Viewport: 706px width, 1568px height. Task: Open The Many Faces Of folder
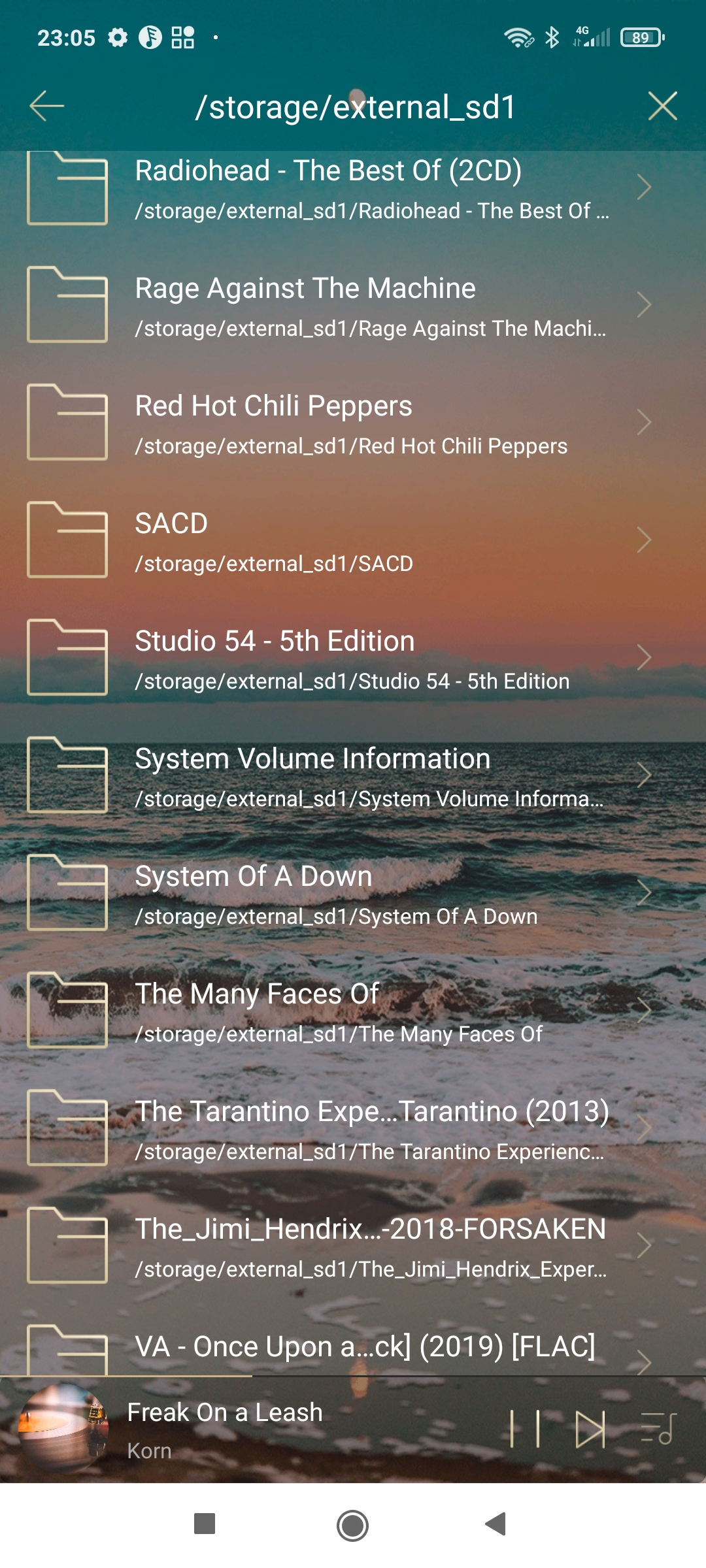pos(353,1011)
